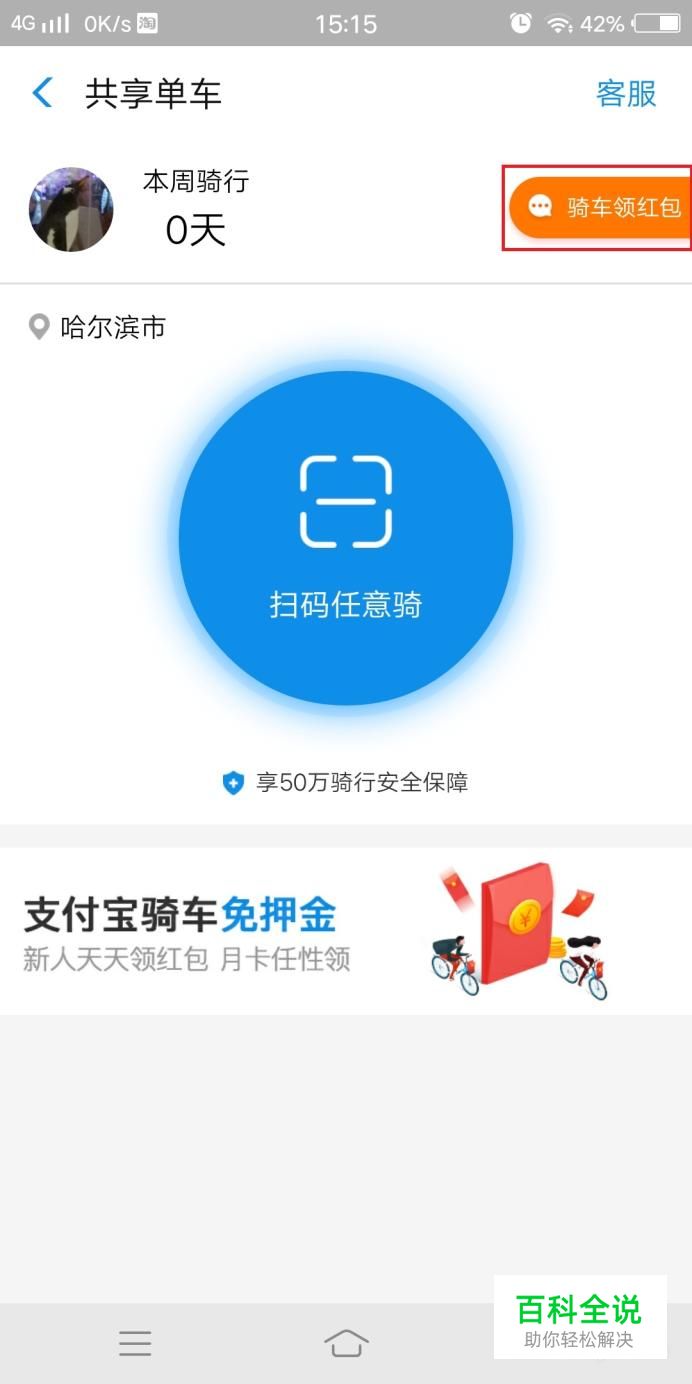This screenshot has width=692, height=1384.
Task: View 享50万骑行安全保障 details
Action: (346, 782)
